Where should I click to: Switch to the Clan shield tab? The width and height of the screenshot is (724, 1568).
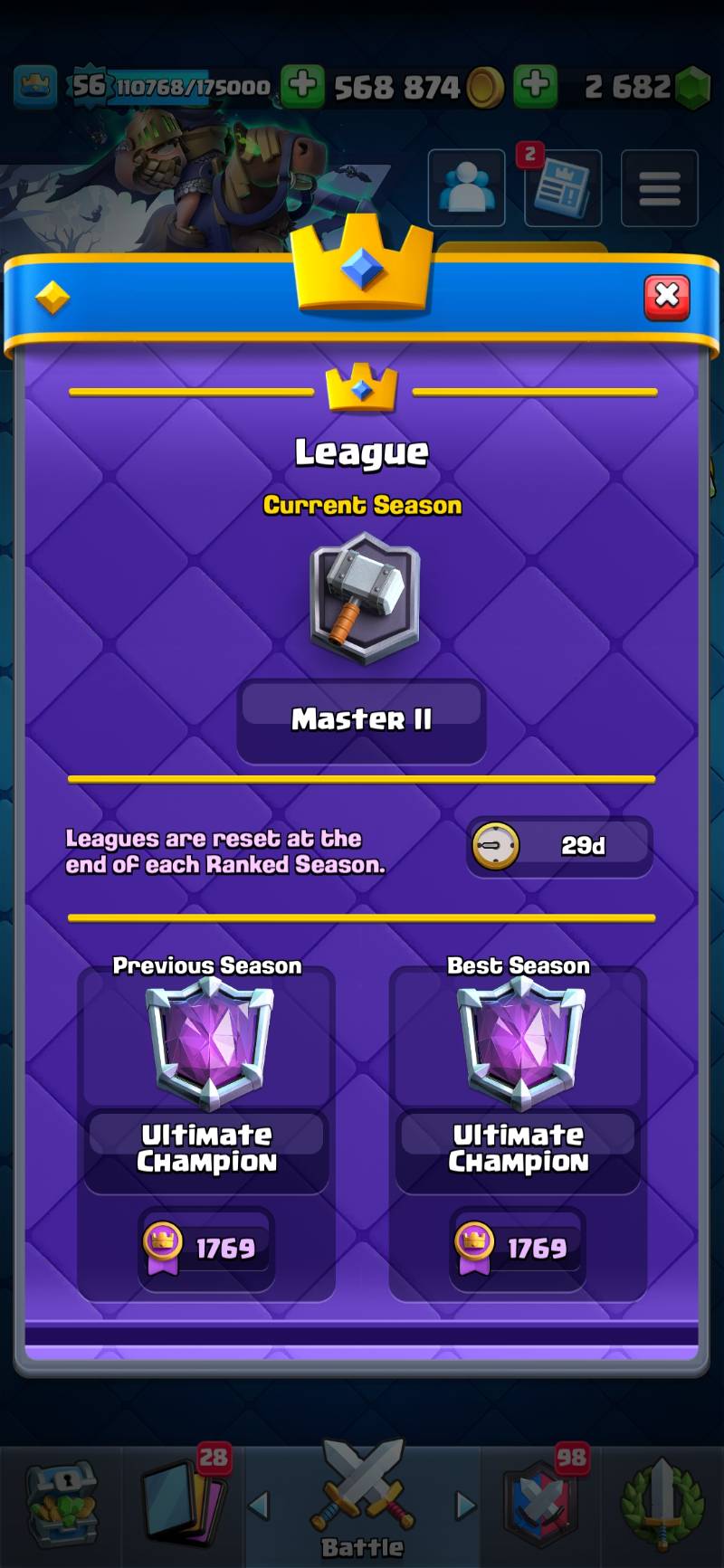pyautogui.click(x=540, y=1504)
